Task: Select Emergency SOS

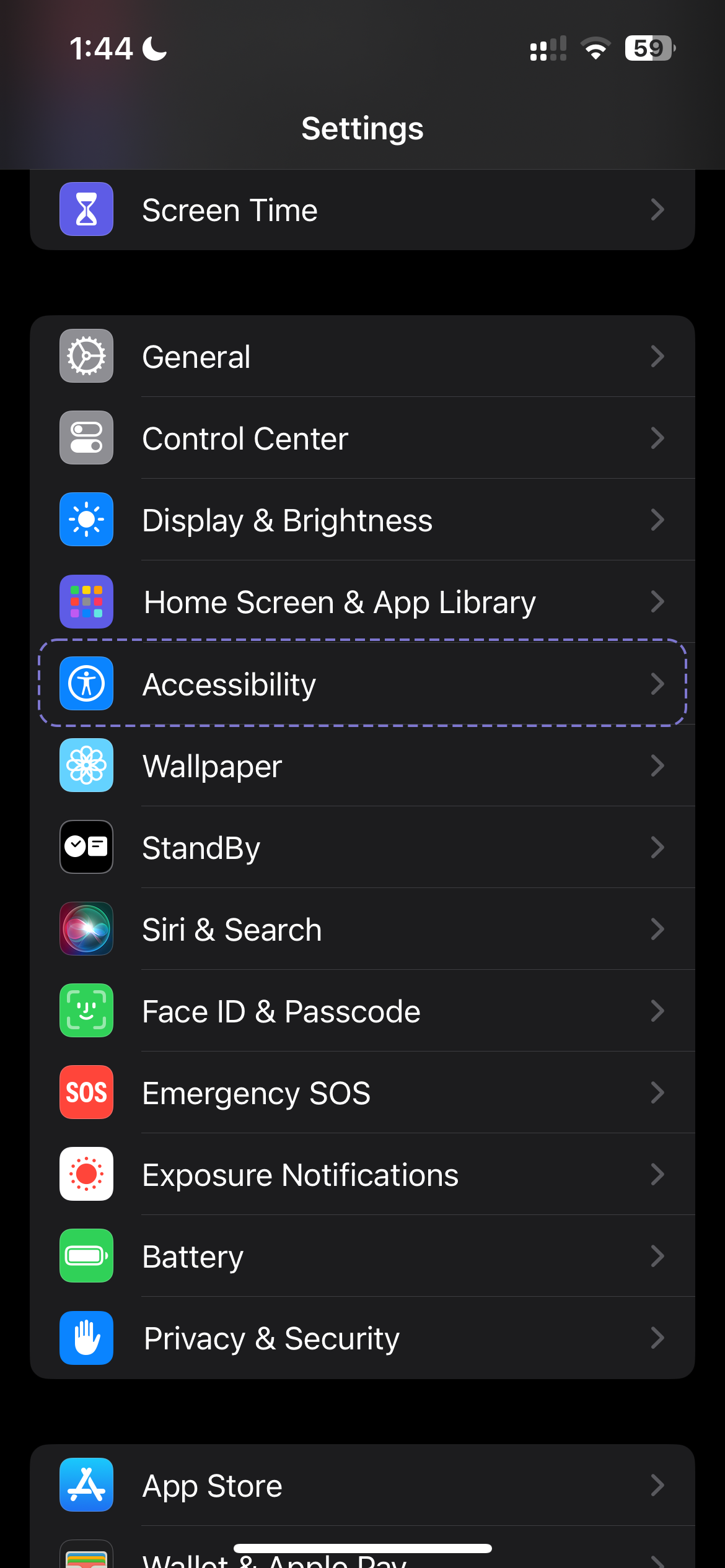Action: click(x=362, y=1092)
